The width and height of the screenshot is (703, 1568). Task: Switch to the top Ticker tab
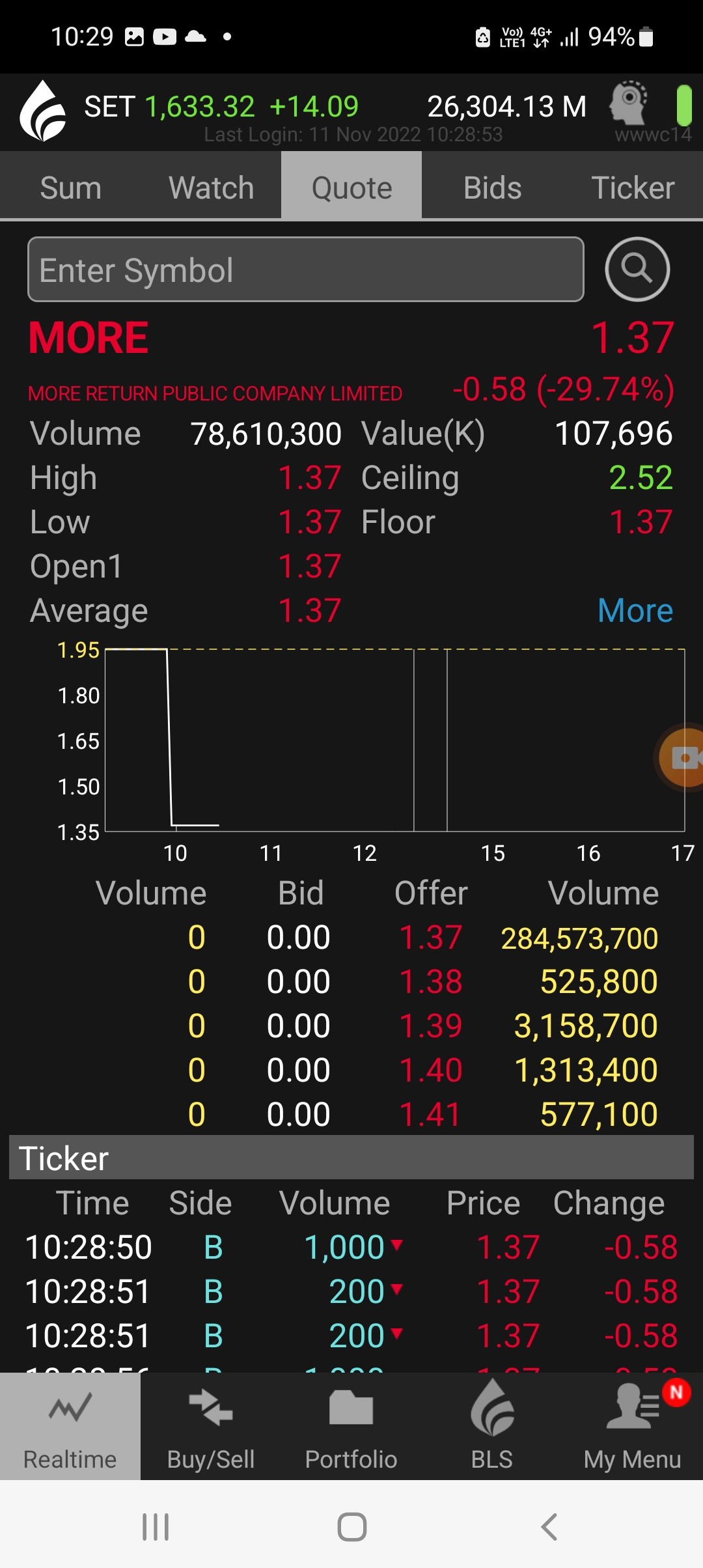[632, 188]
